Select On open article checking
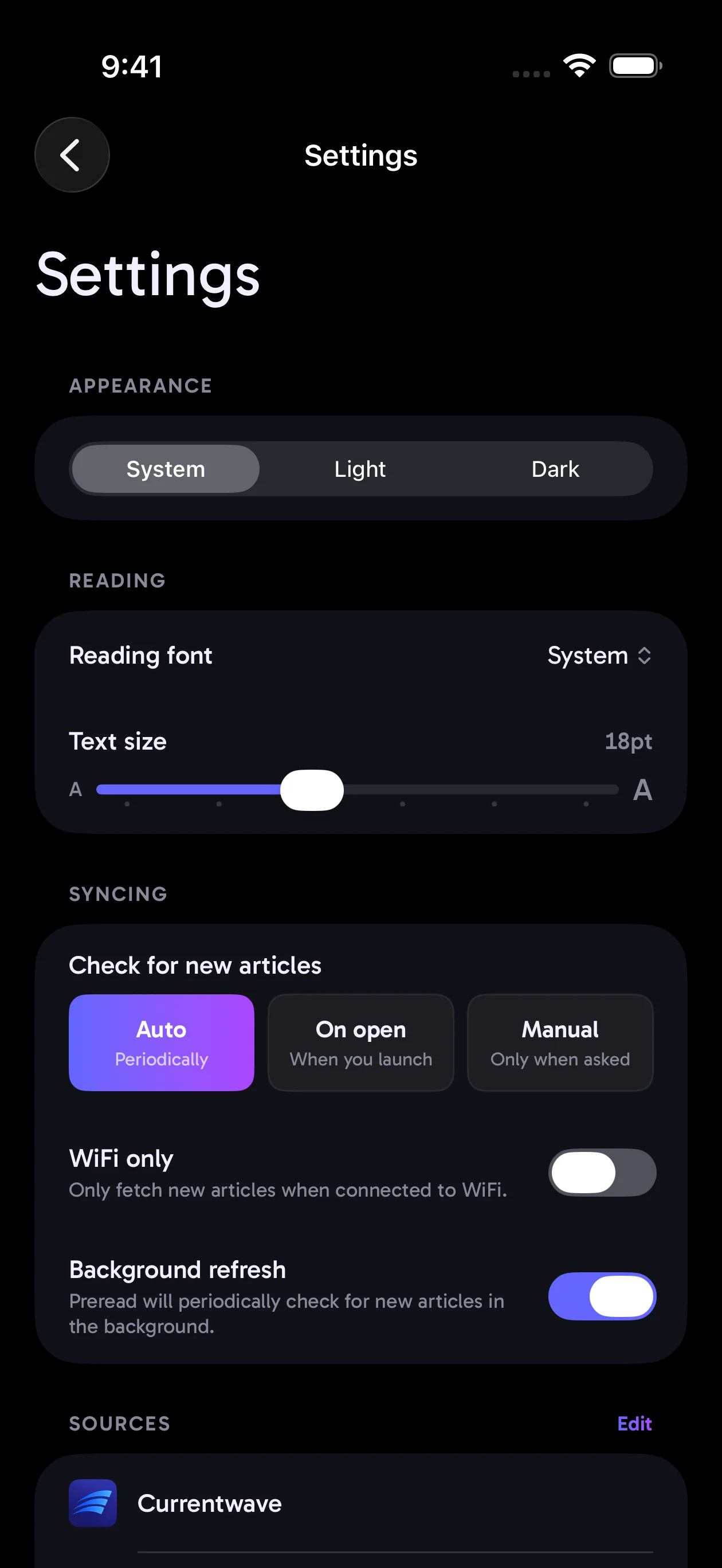This screenshot has height=1568, width=722. pyautogui.click(x=360, y=1042)
